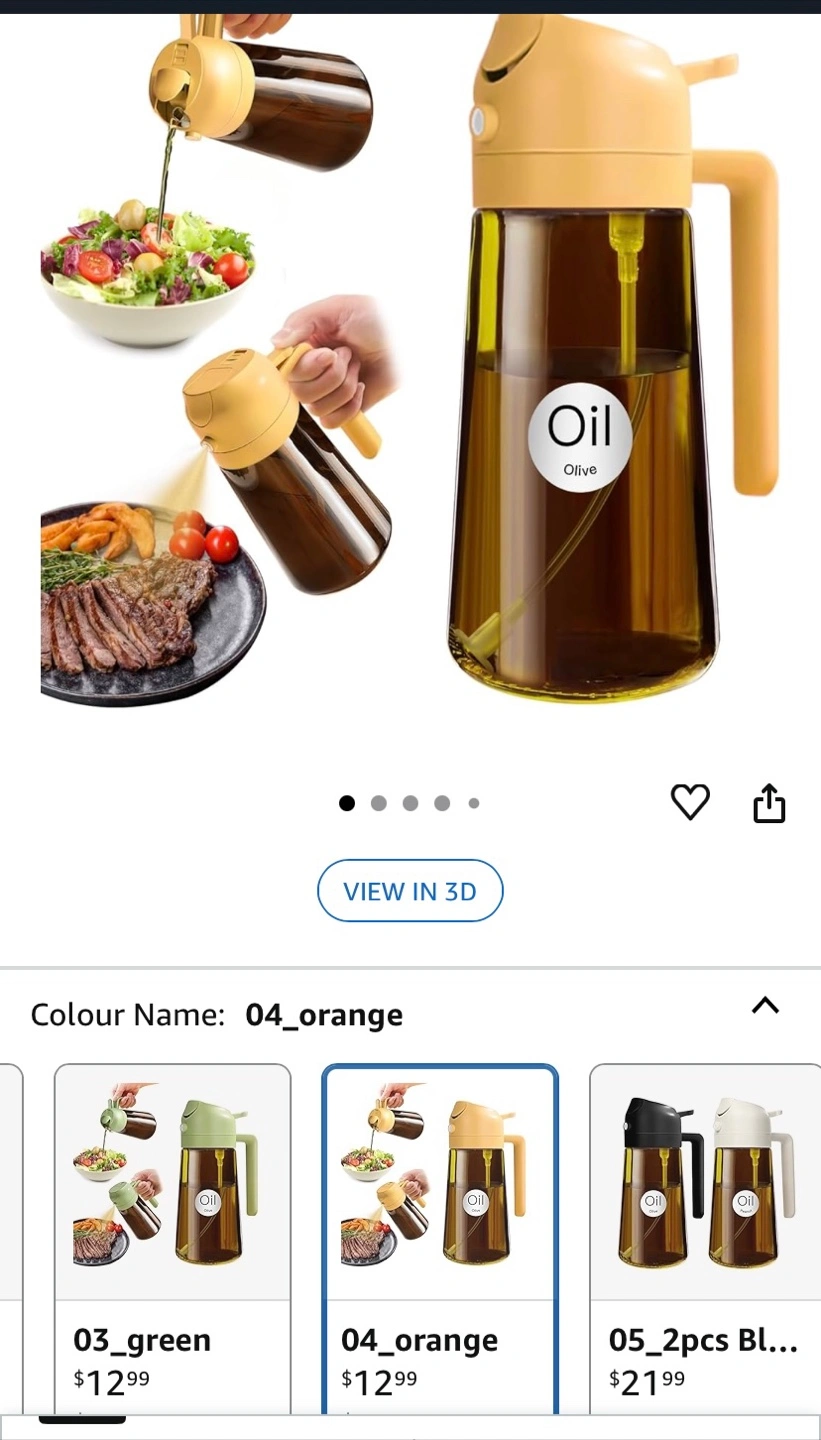Choose the 04_orange colour option
This screenshot has width=821, height=1440.
(440, 1239)
